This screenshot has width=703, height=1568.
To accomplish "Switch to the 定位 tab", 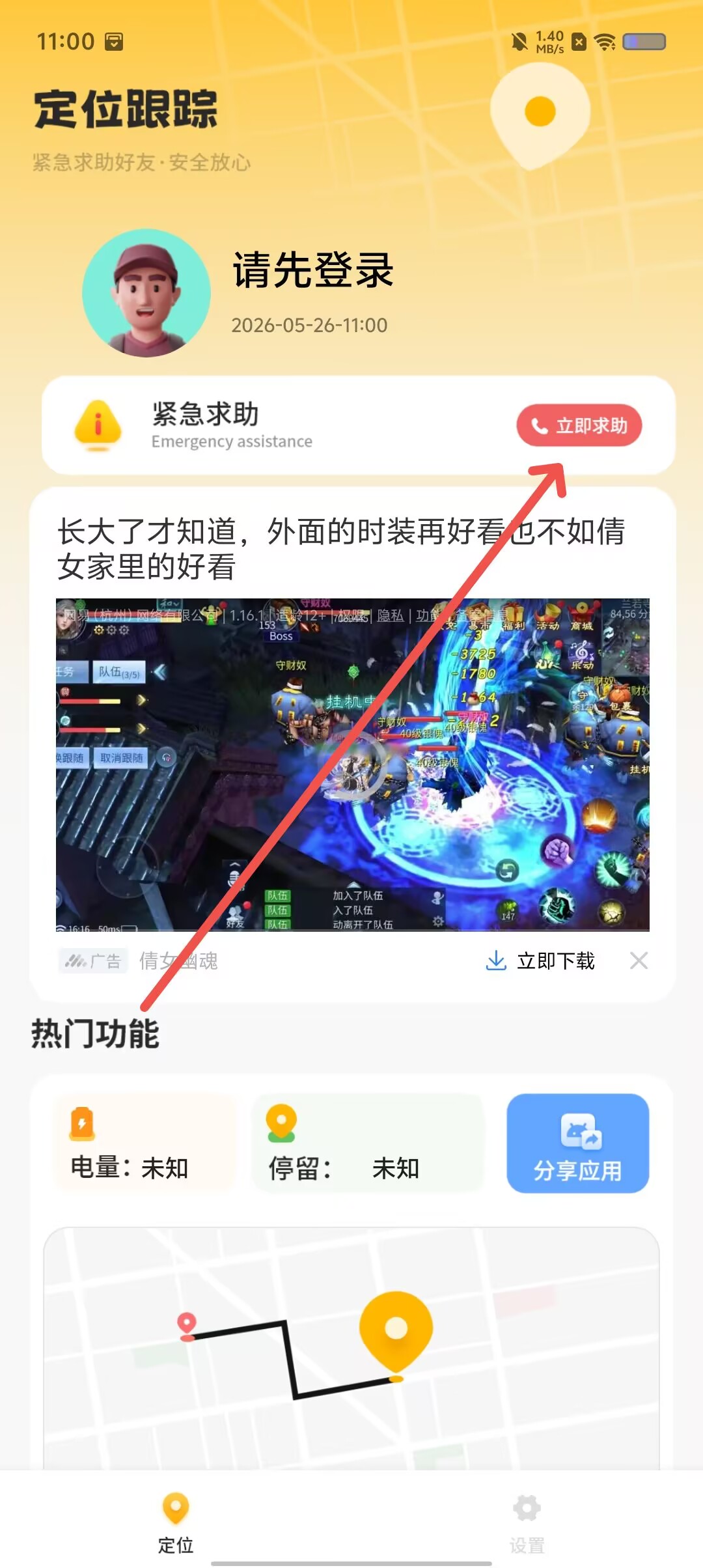I will [x=176, y=1522].
